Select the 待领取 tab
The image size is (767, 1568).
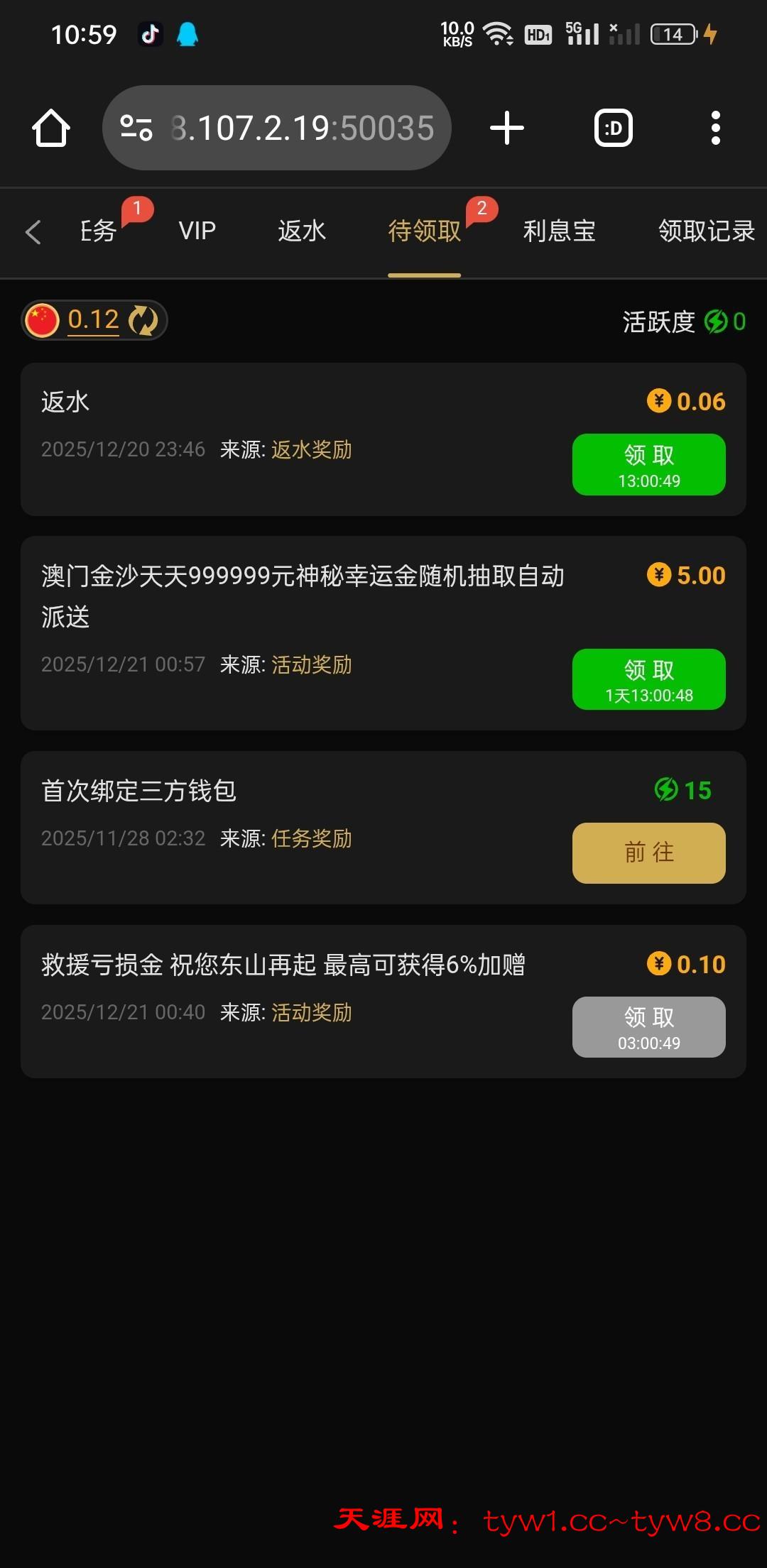(x=424, y=231)
